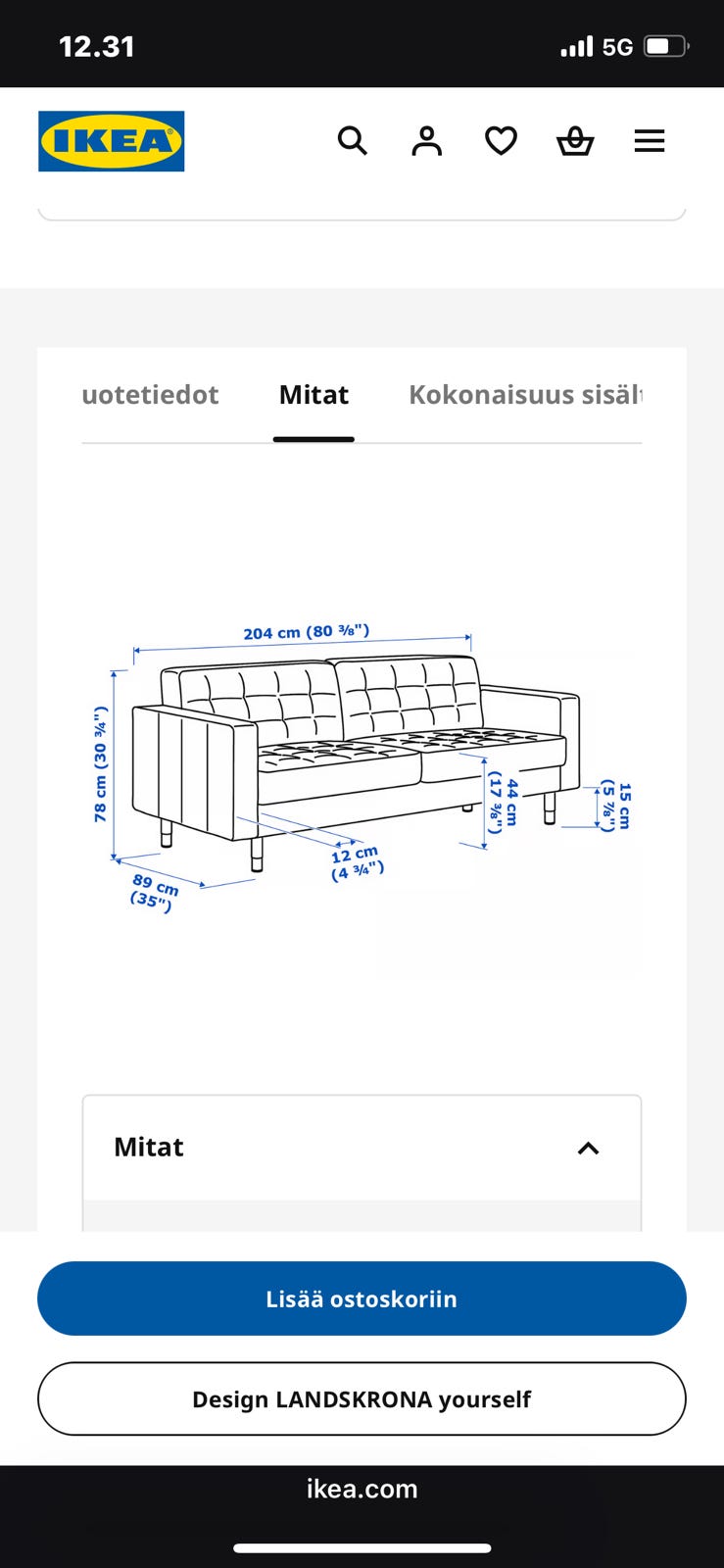Select the Mitat tab
This screenshot has height=1568, width=724.
[x=314, y=395]
